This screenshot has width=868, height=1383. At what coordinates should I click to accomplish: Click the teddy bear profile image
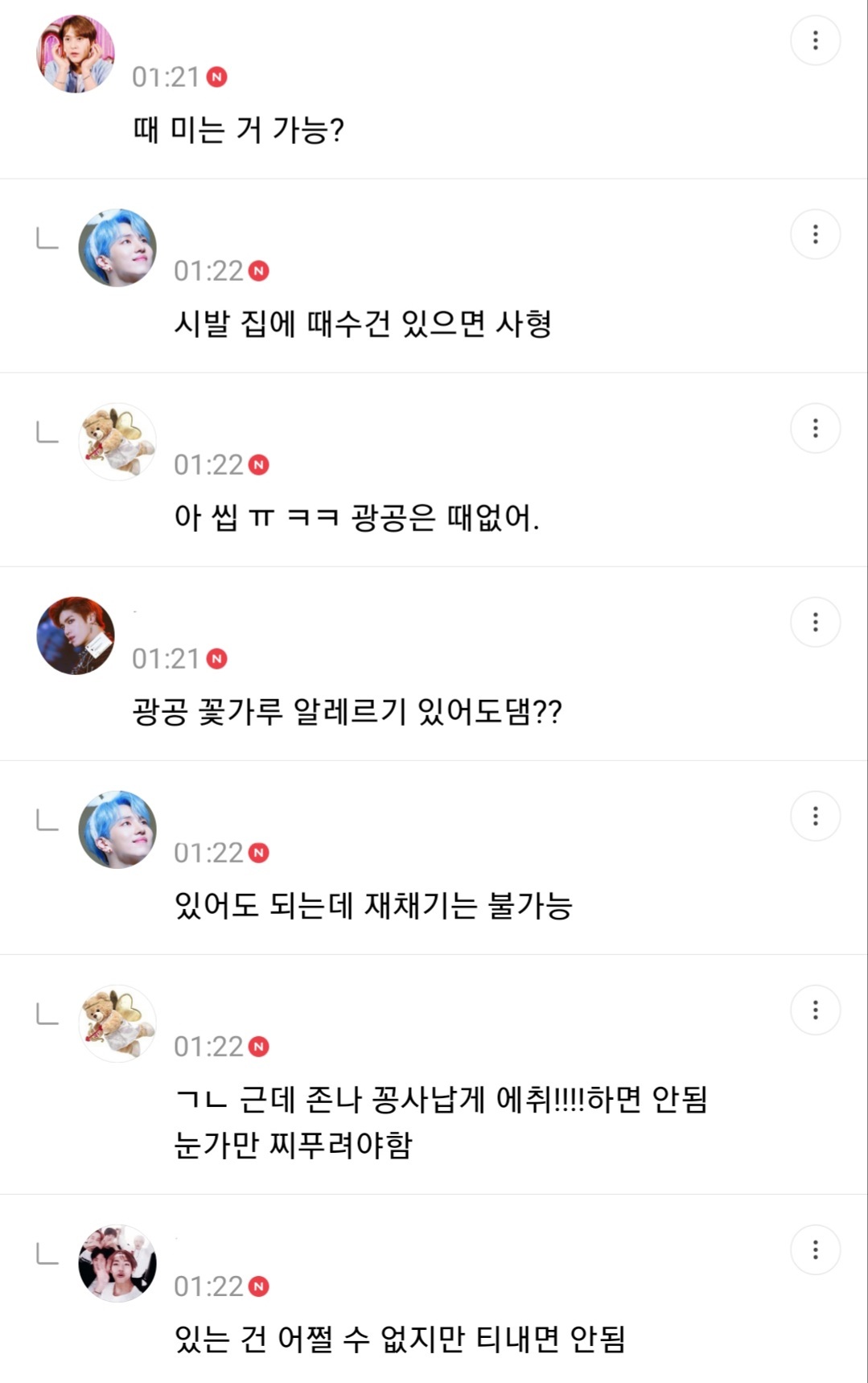coord(119,441)
